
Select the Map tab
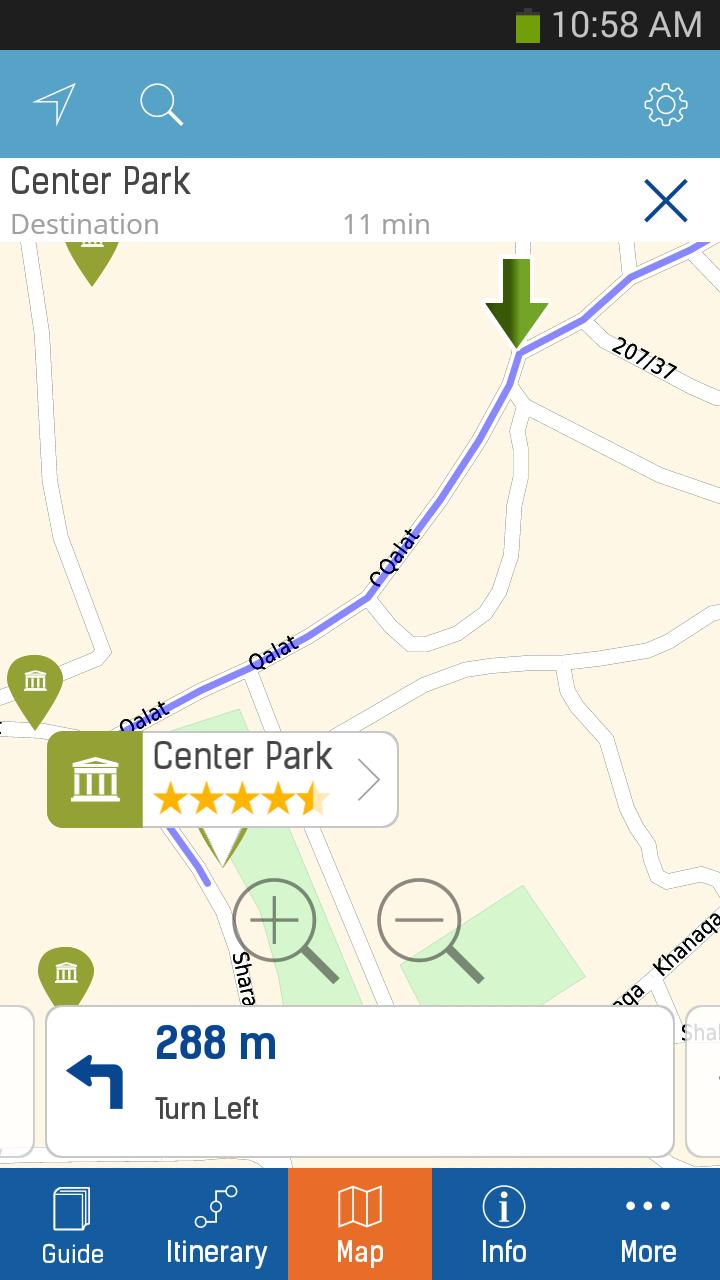(360, 1224)
